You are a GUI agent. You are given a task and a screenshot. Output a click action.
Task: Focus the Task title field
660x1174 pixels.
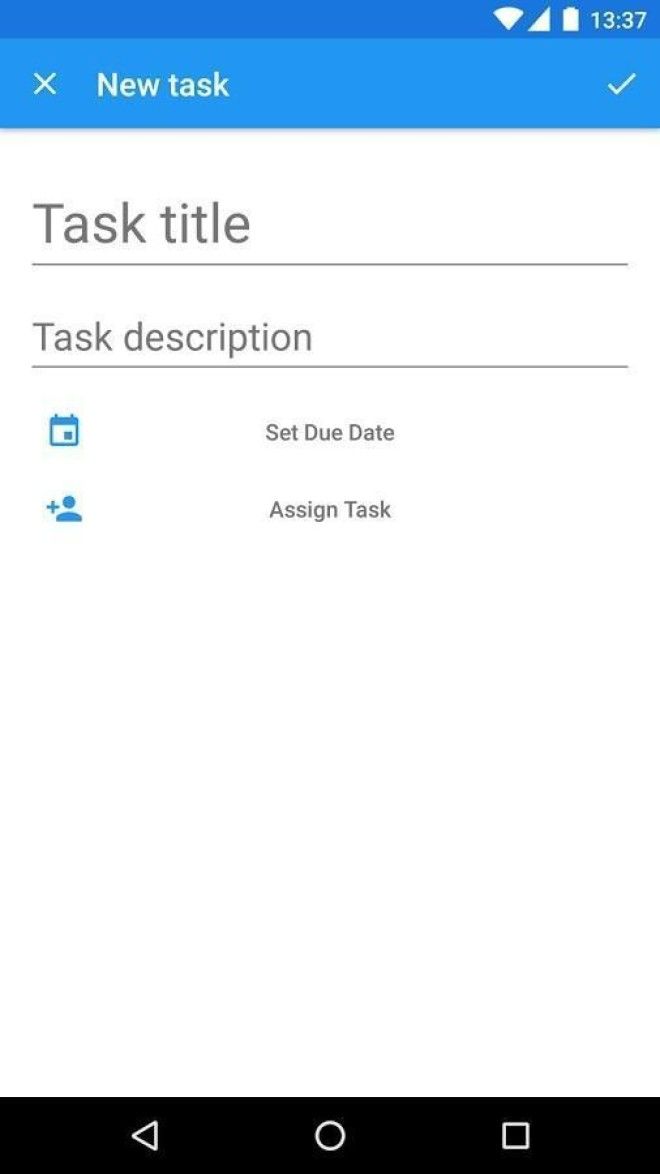click(x=329, y=224)
